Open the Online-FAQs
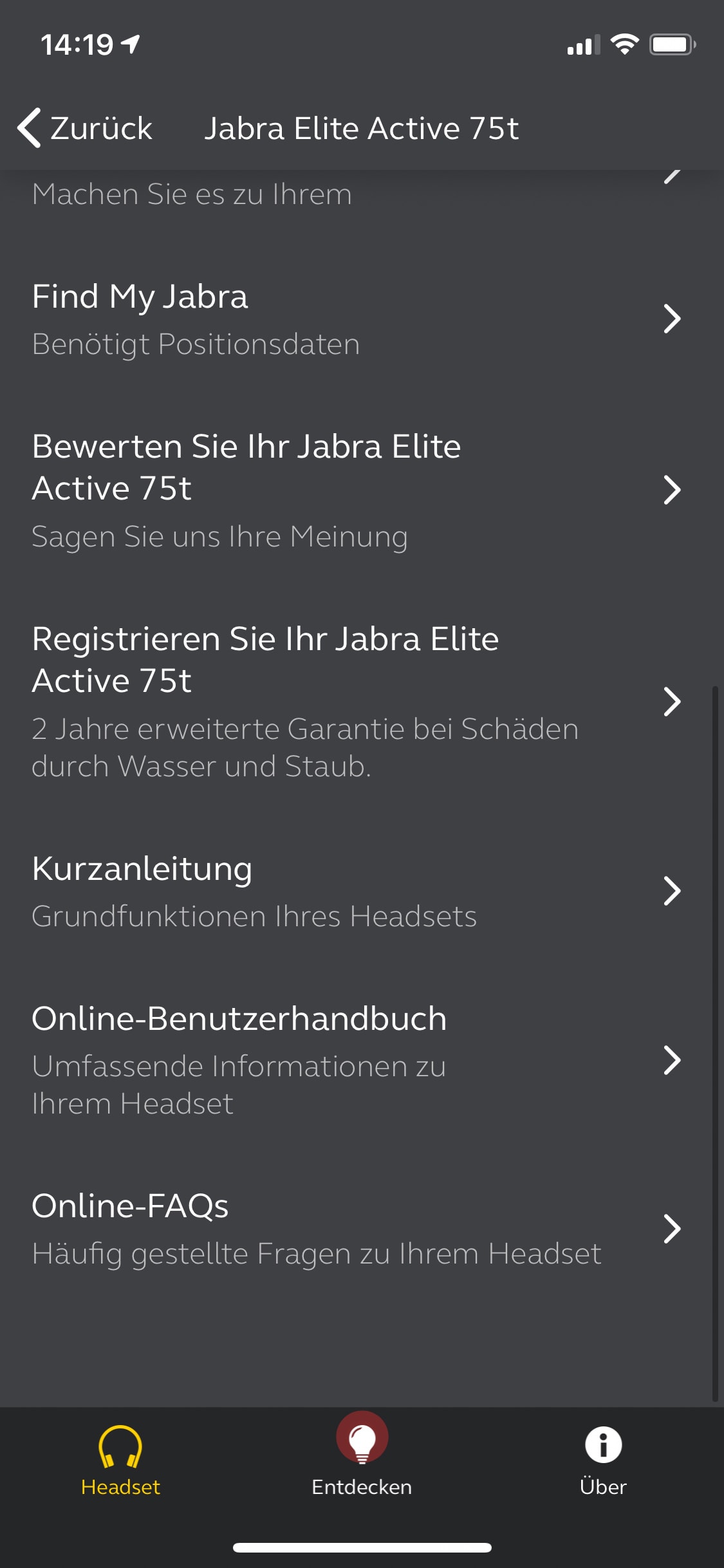This screenshot has height=1568, width=724. point(354,1229)
